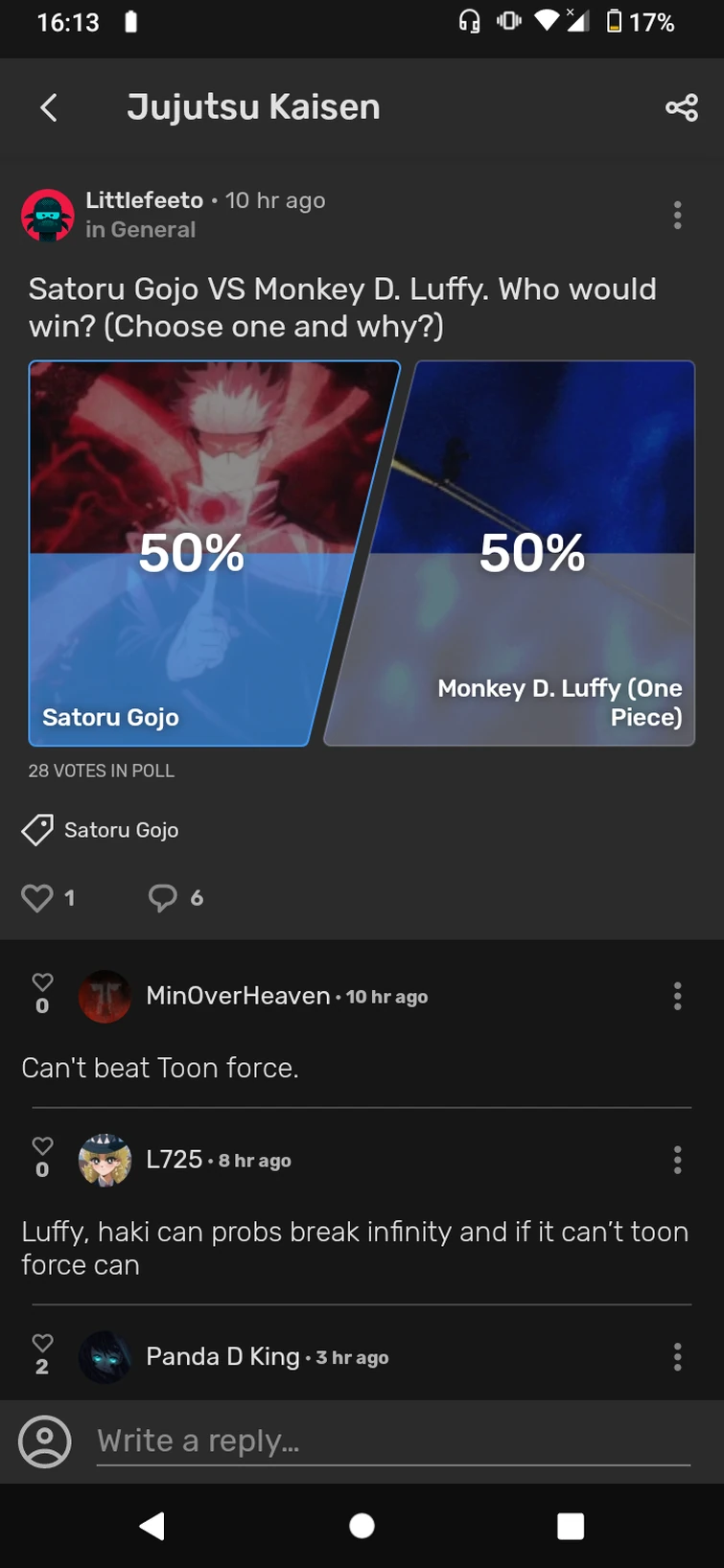
Task: Like L725's comment with the heart
Action: pyautogui.click(x=42, y=1146)
